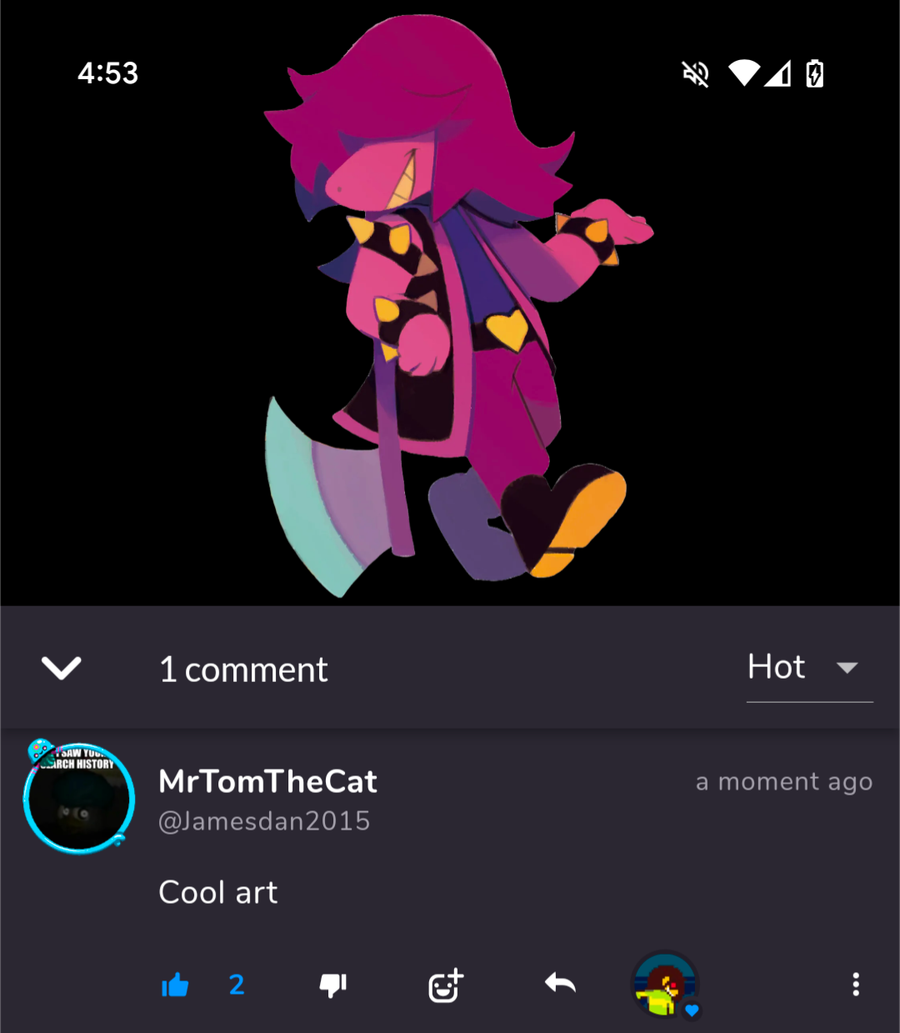Like the "Cool art" comment
Viewport: 900px width, 1033px height.
tap(176, 986)
